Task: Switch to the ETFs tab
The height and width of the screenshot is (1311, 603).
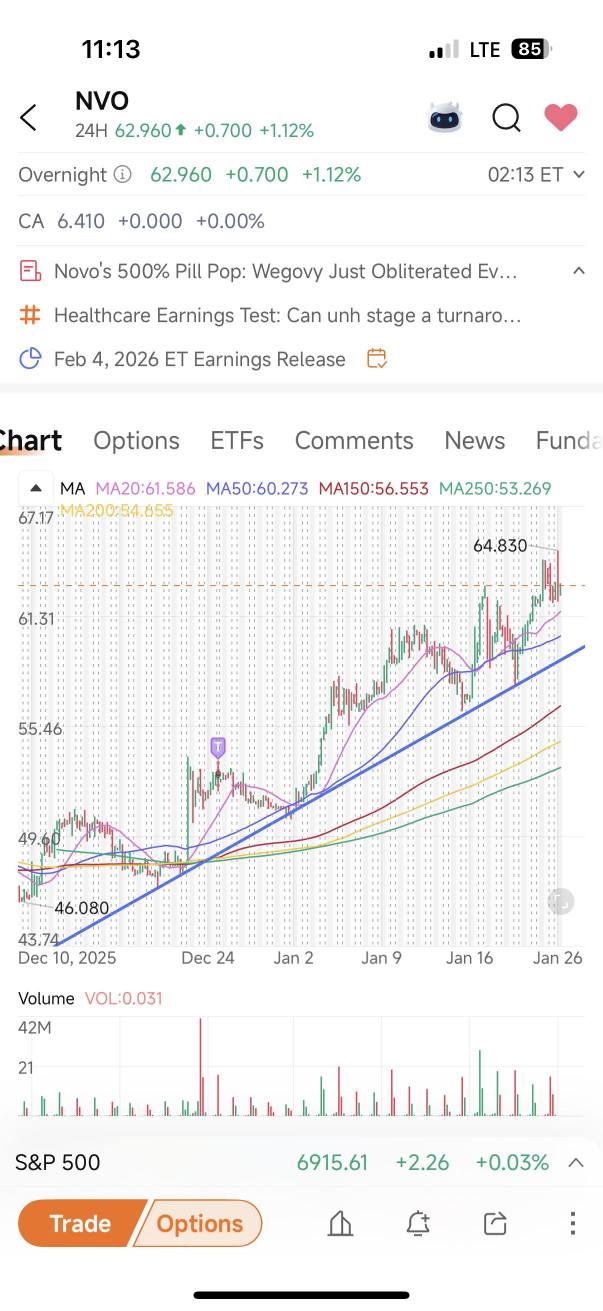Action: click(x=237, y=440)
